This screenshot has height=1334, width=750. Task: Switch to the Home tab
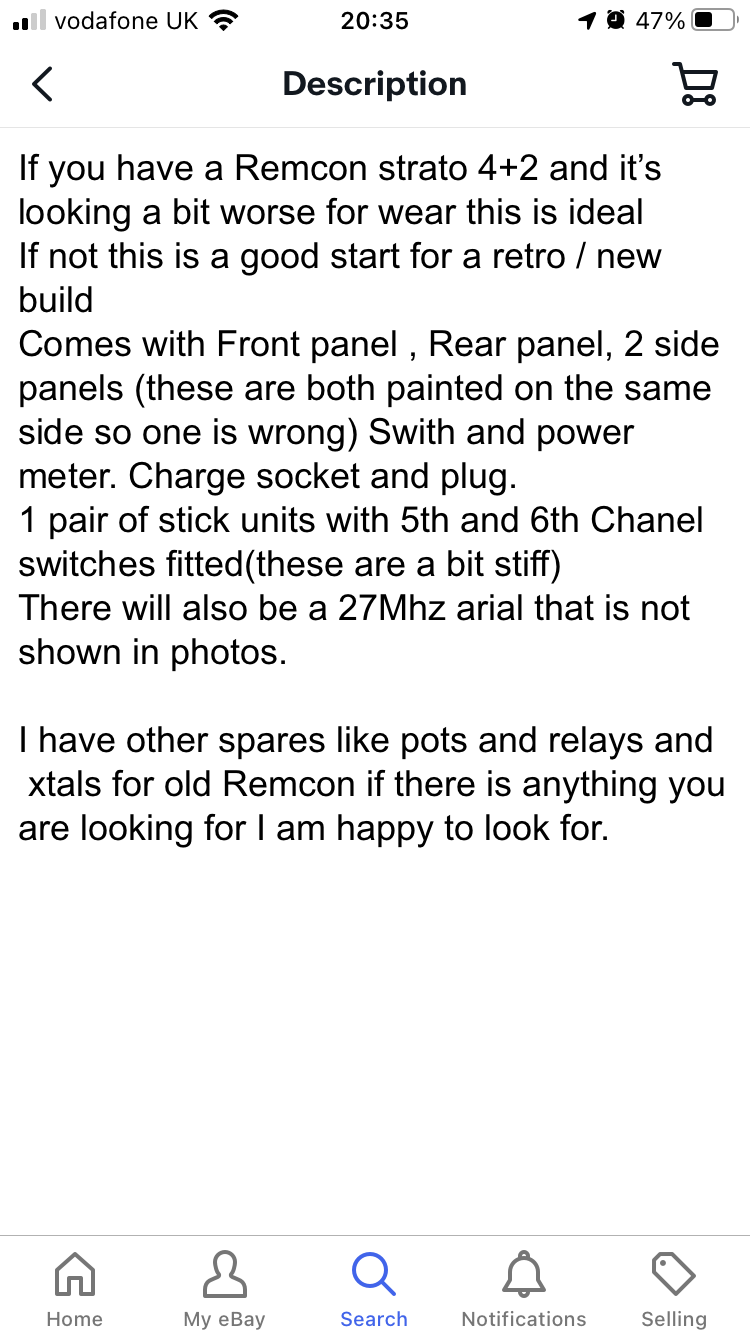(x=75, y=1288)
